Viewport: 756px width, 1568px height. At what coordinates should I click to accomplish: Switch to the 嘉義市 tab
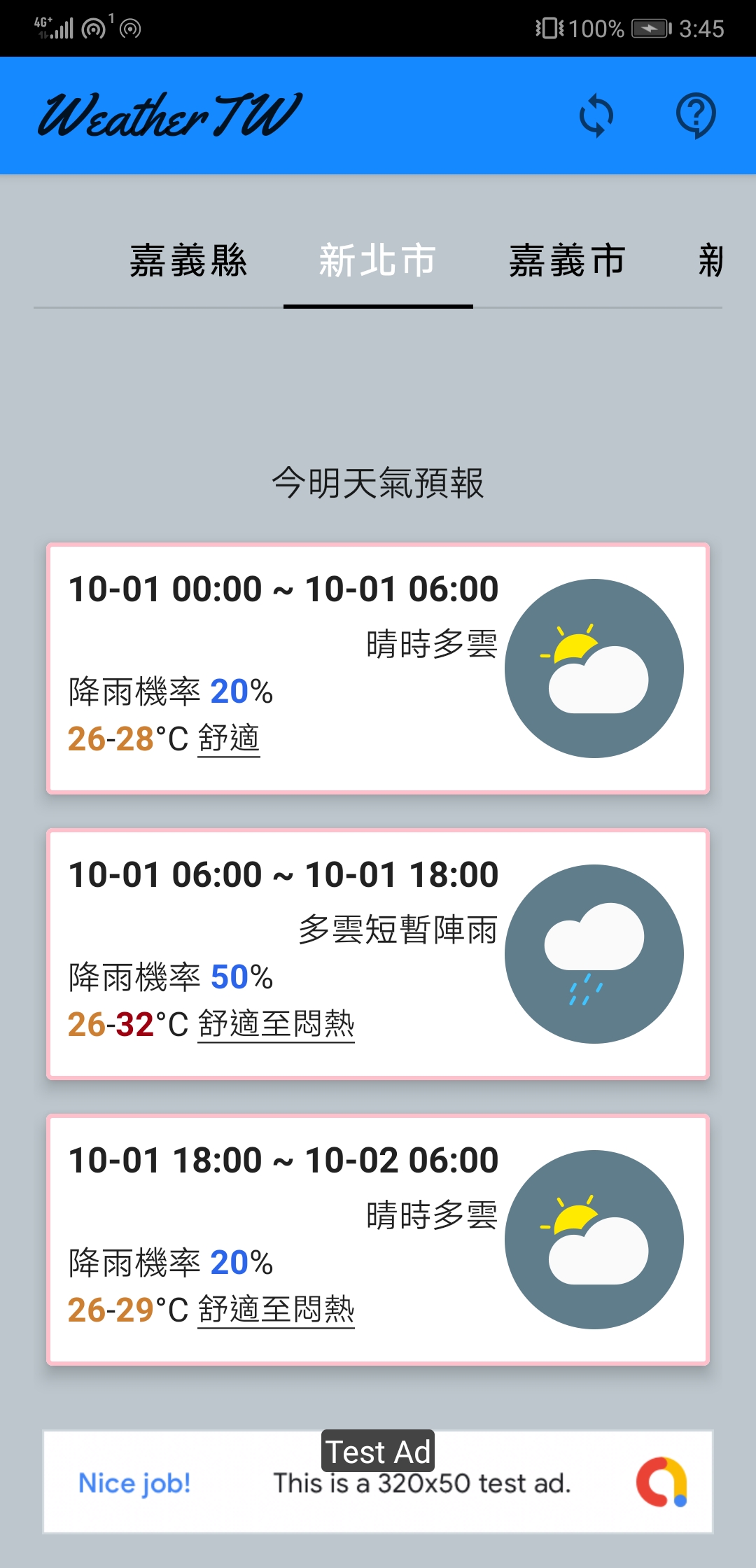(568, 261)
